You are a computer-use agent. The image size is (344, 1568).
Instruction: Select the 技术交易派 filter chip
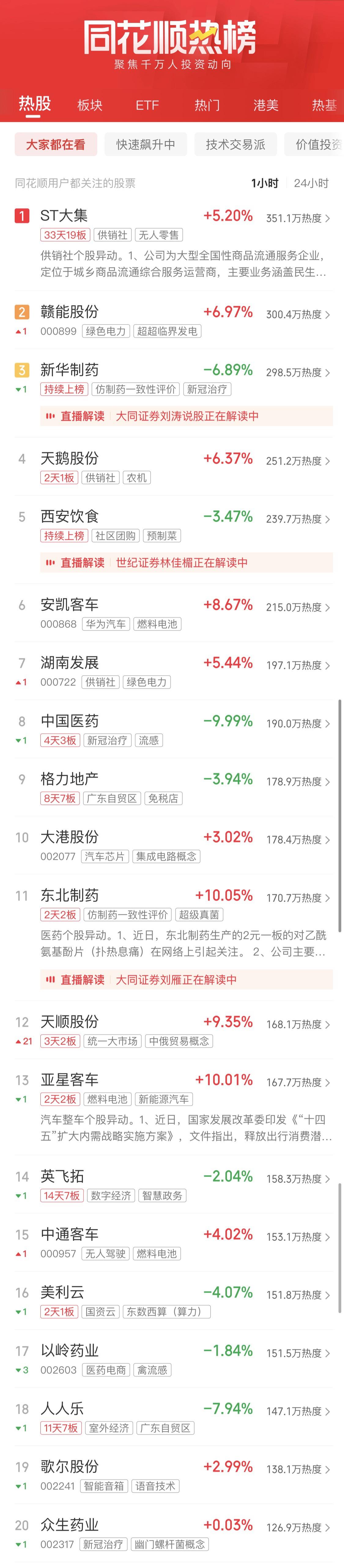point(235,144)
